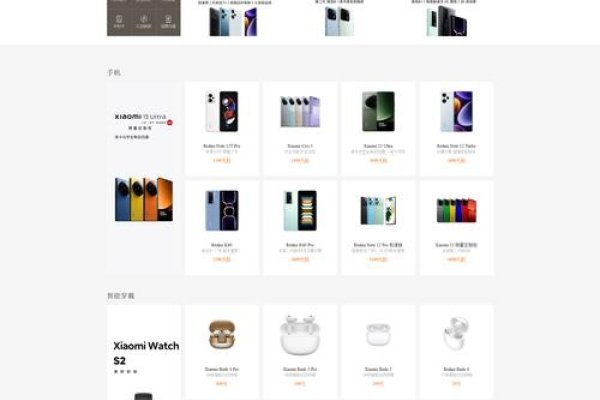Open the Redmi K60 product card
This screenshot has width=600, height=400.
221,227
